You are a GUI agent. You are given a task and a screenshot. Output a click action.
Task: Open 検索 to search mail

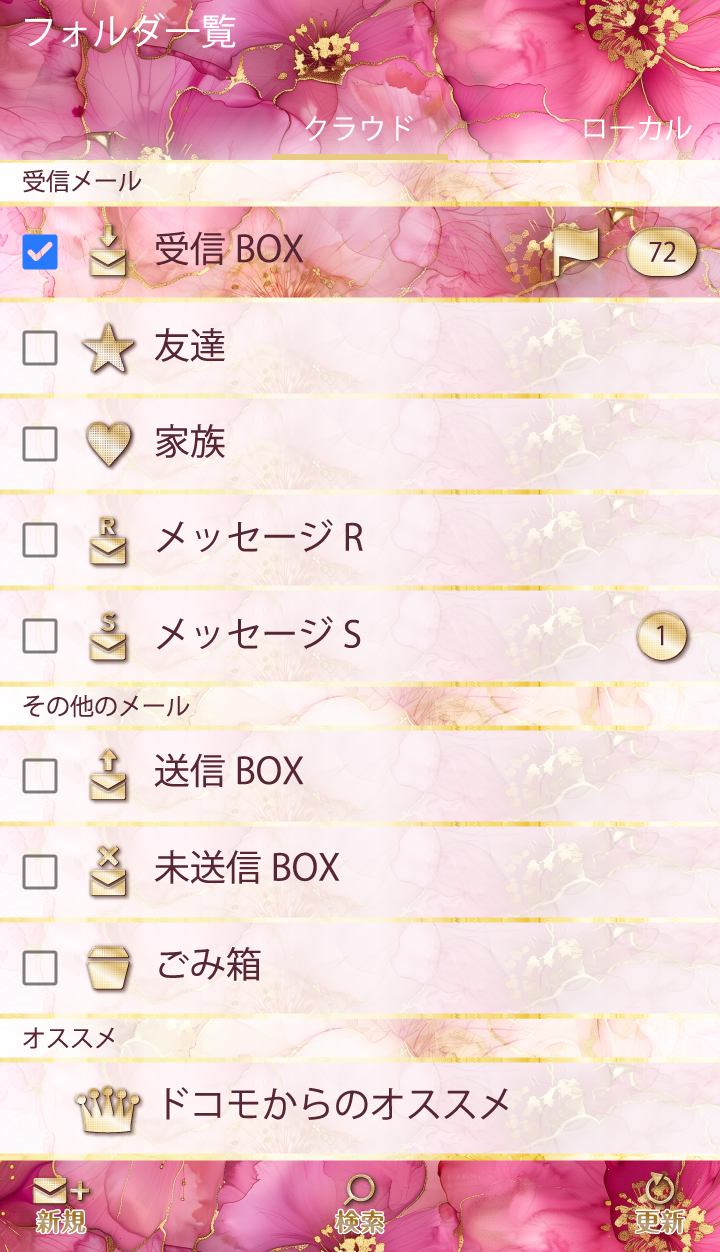[x=359, y=1205]
